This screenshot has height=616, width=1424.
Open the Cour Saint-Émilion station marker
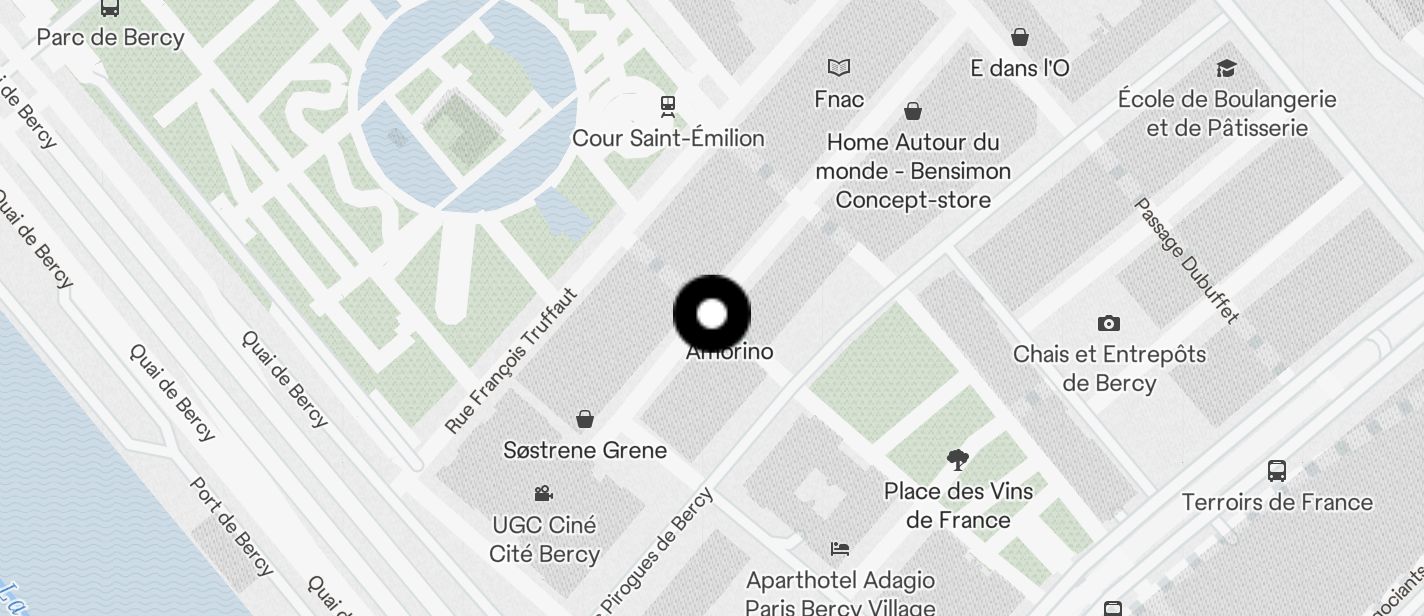[667, 105]
